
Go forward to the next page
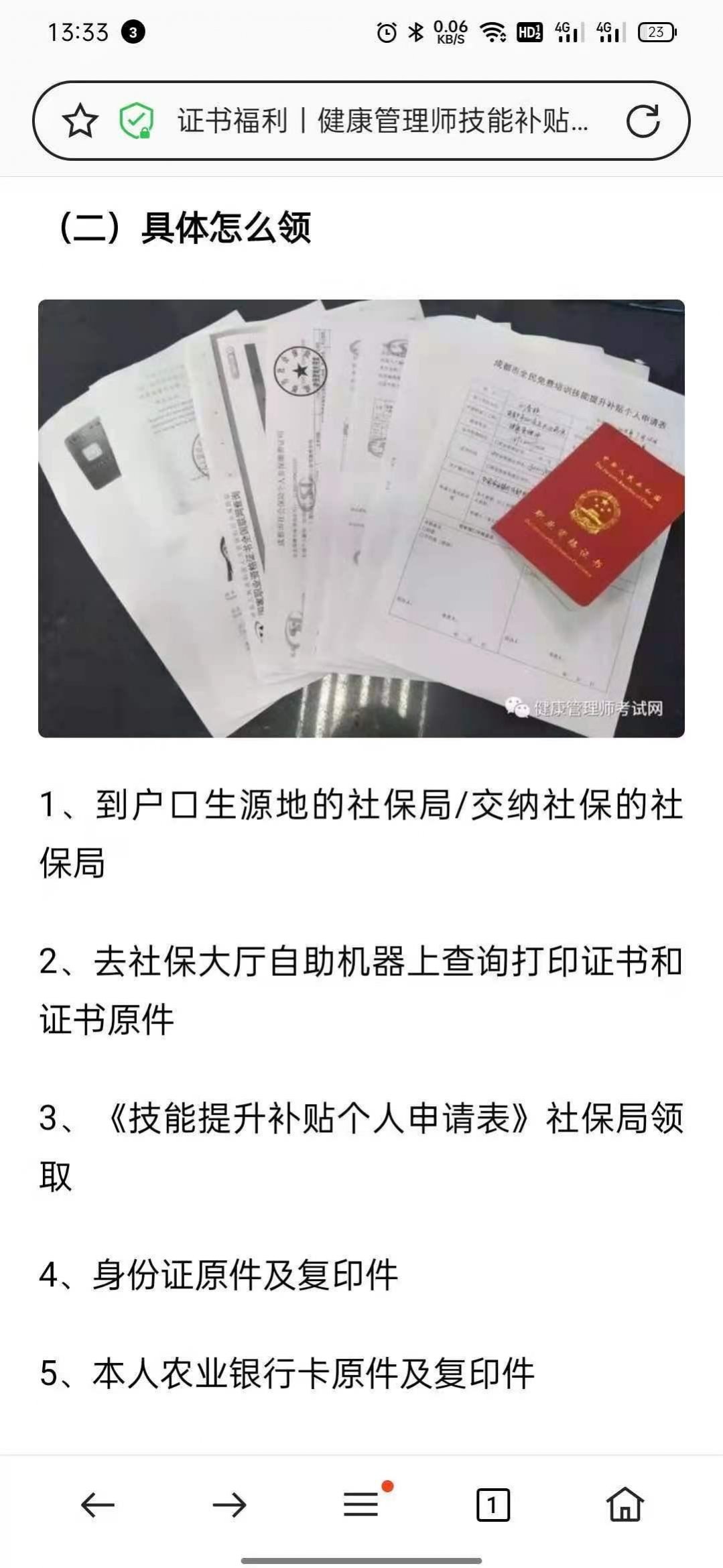[229, 1505]
